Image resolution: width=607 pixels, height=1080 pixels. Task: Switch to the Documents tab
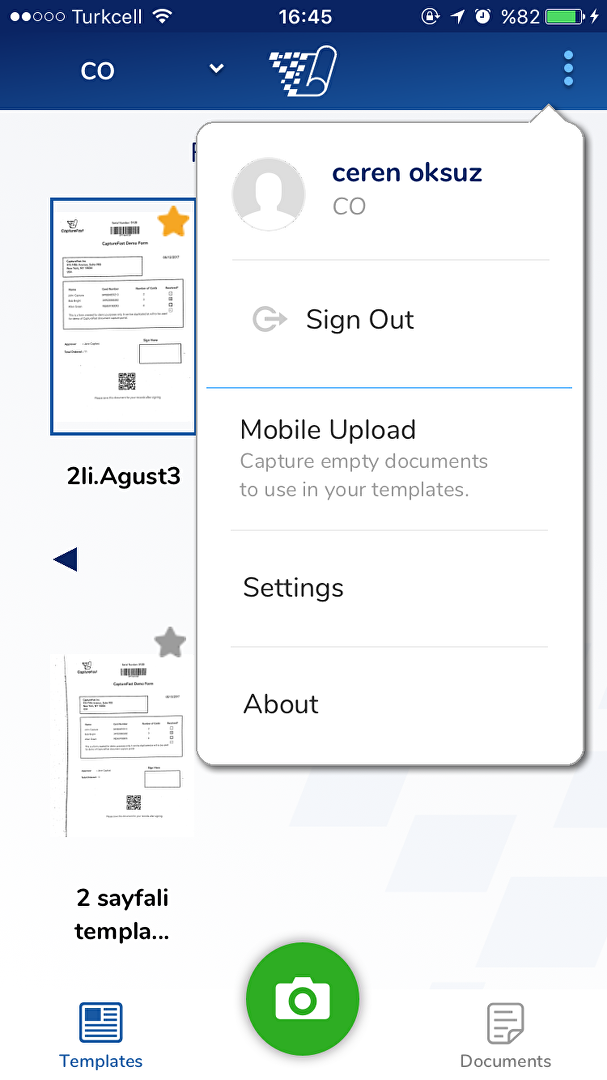click(x=506, y=1035)
